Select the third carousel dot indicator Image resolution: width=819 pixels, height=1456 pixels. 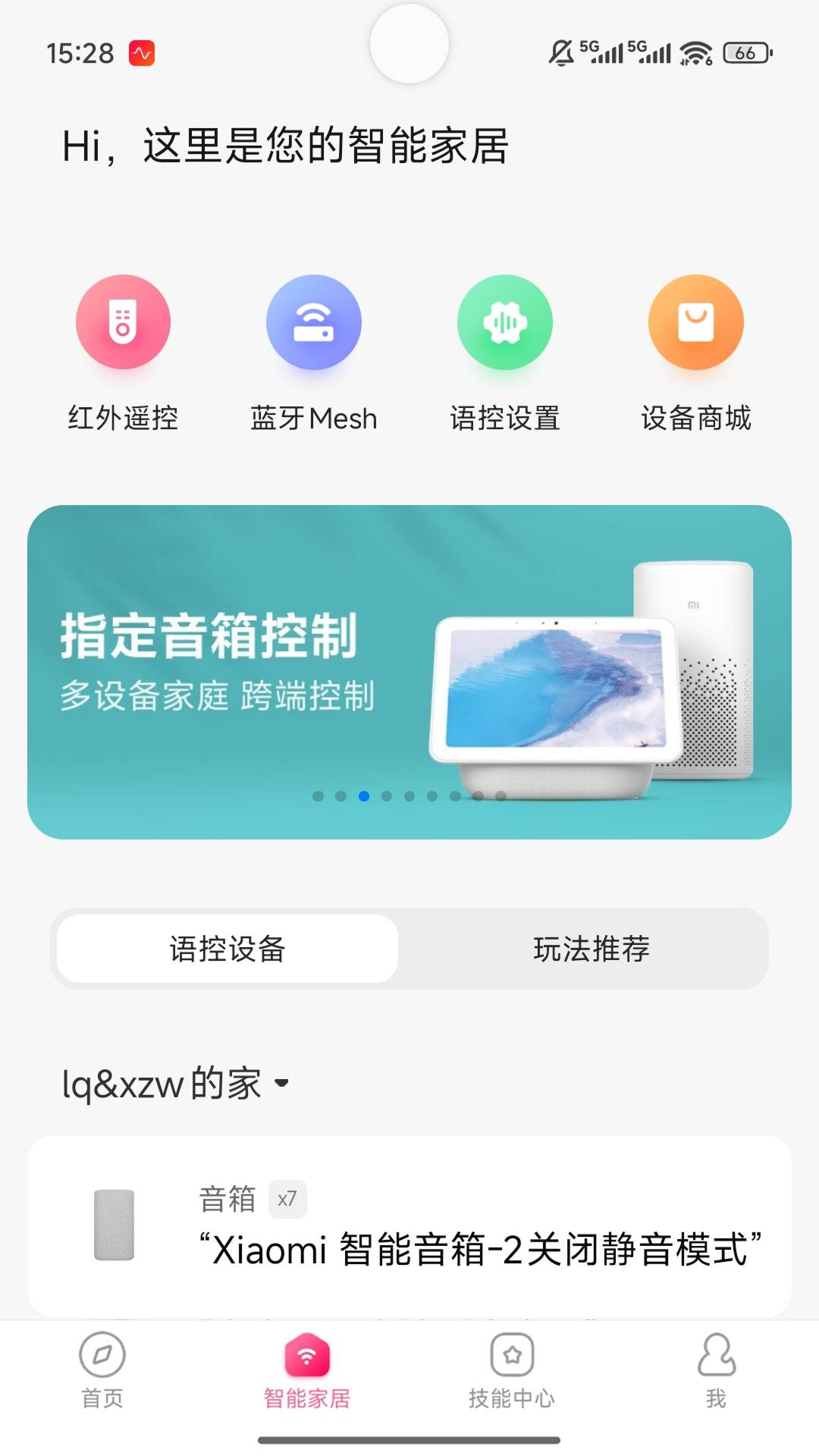point(363,796)
